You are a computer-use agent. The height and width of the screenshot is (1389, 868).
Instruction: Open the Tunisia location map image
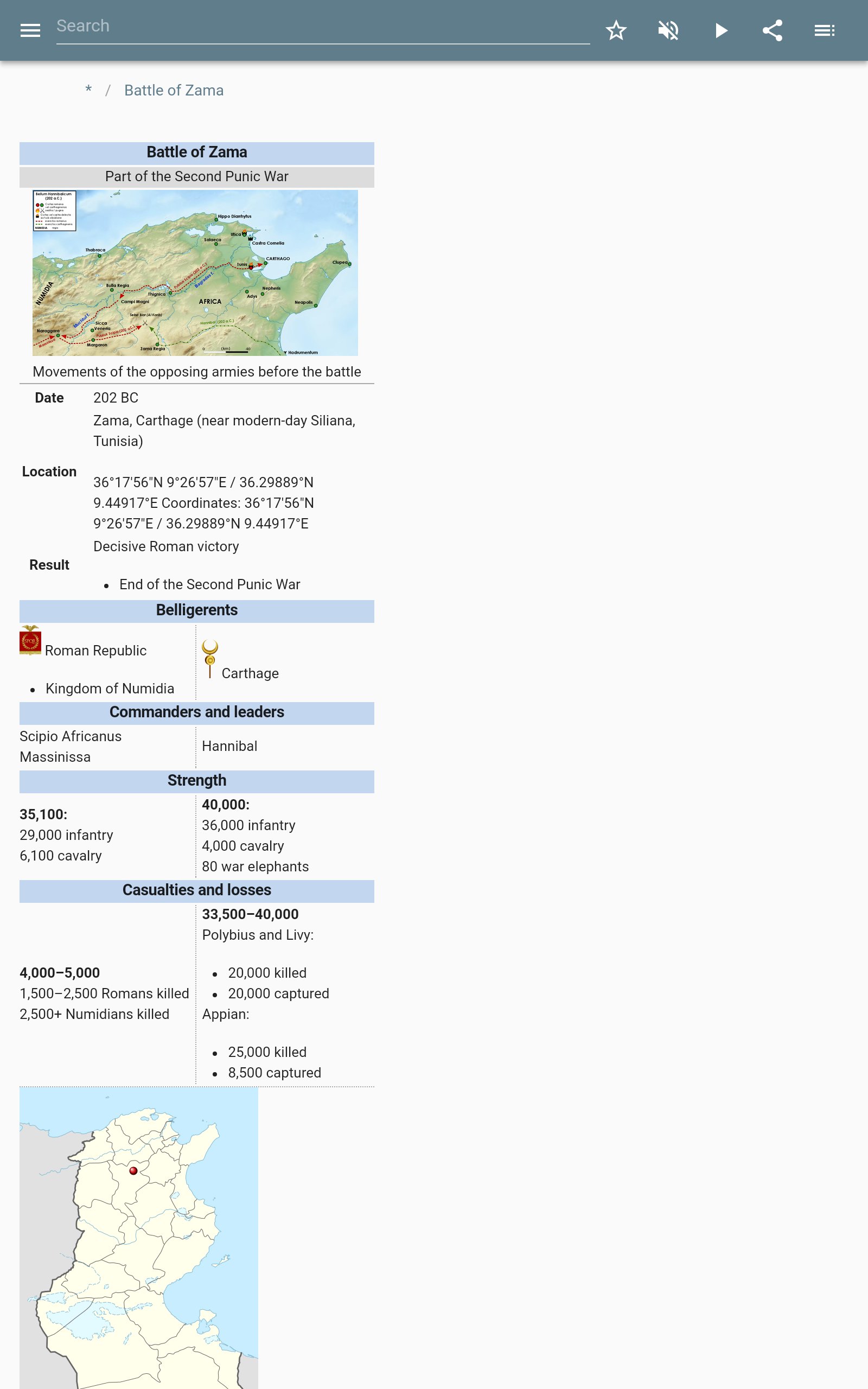pos(139,1238)
